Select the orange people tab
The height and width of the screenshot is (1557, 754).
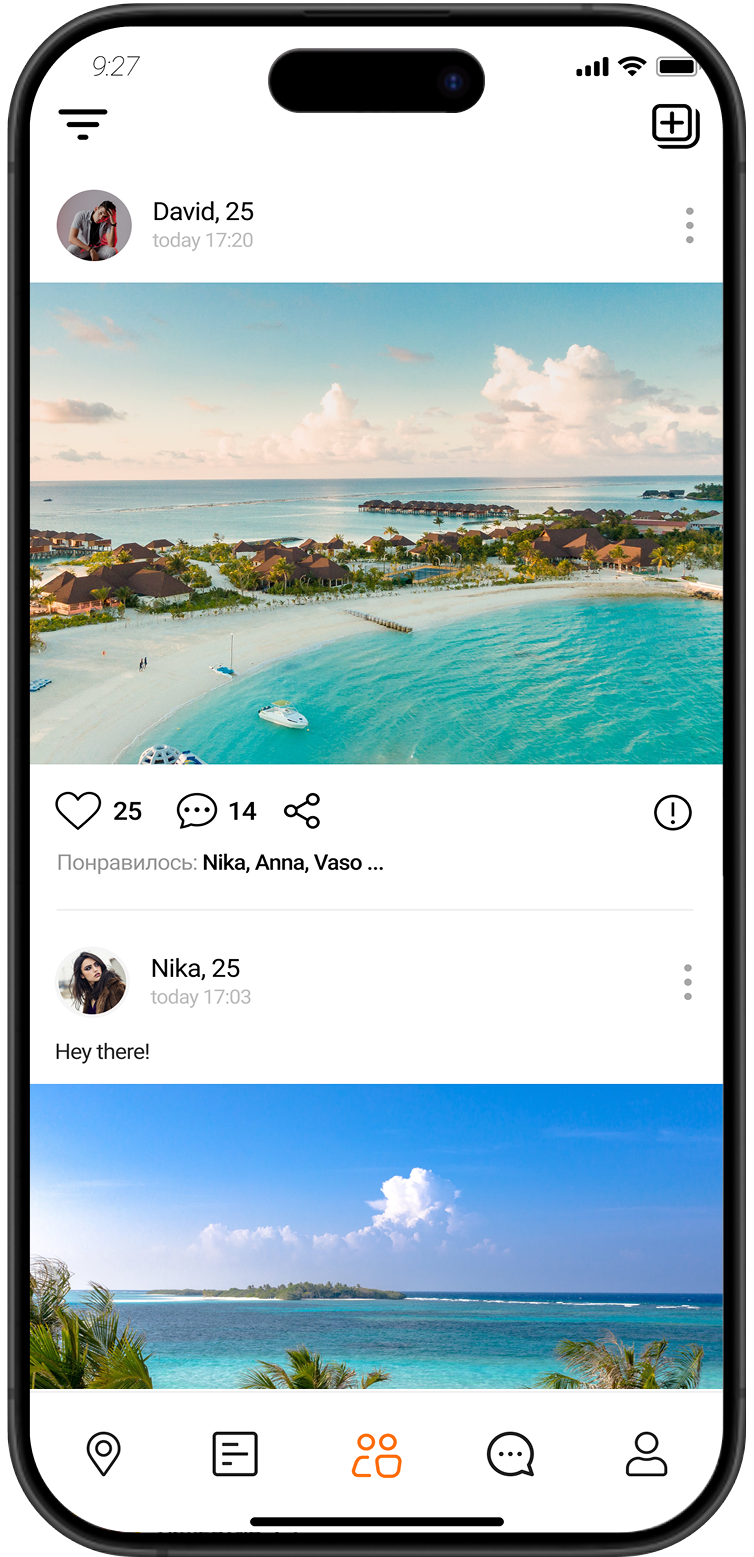point(376,1455)
